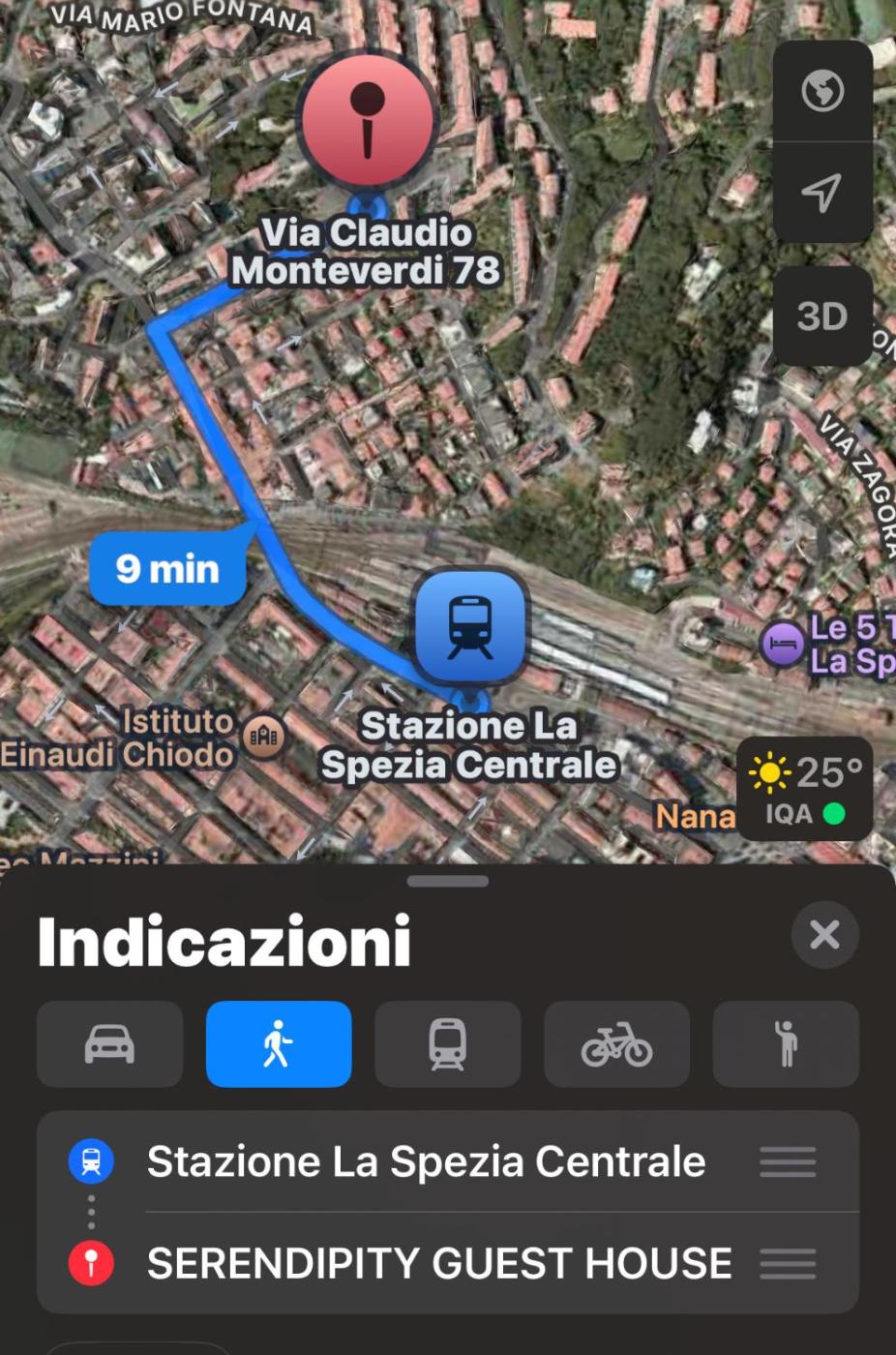Tap the 9 min route label
Viewport: 896px width, 1355px height.
pyautogui.click(x=167, y=569)
